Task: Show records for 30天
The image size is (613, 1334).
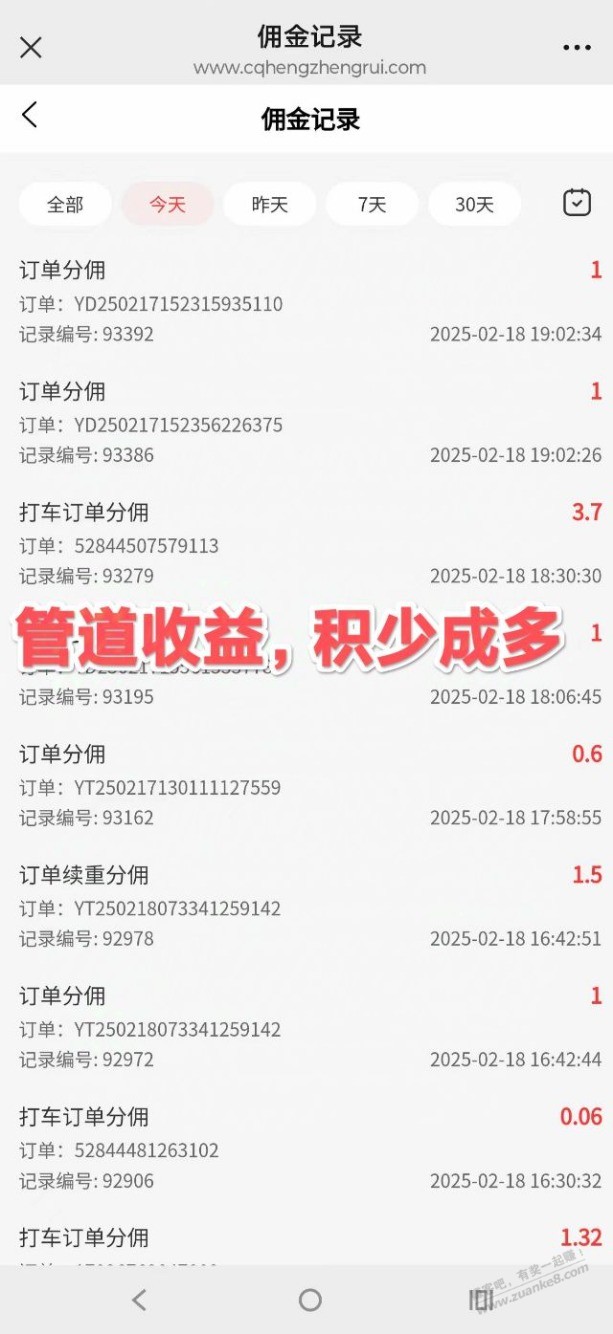Action: tap(475, 205)
